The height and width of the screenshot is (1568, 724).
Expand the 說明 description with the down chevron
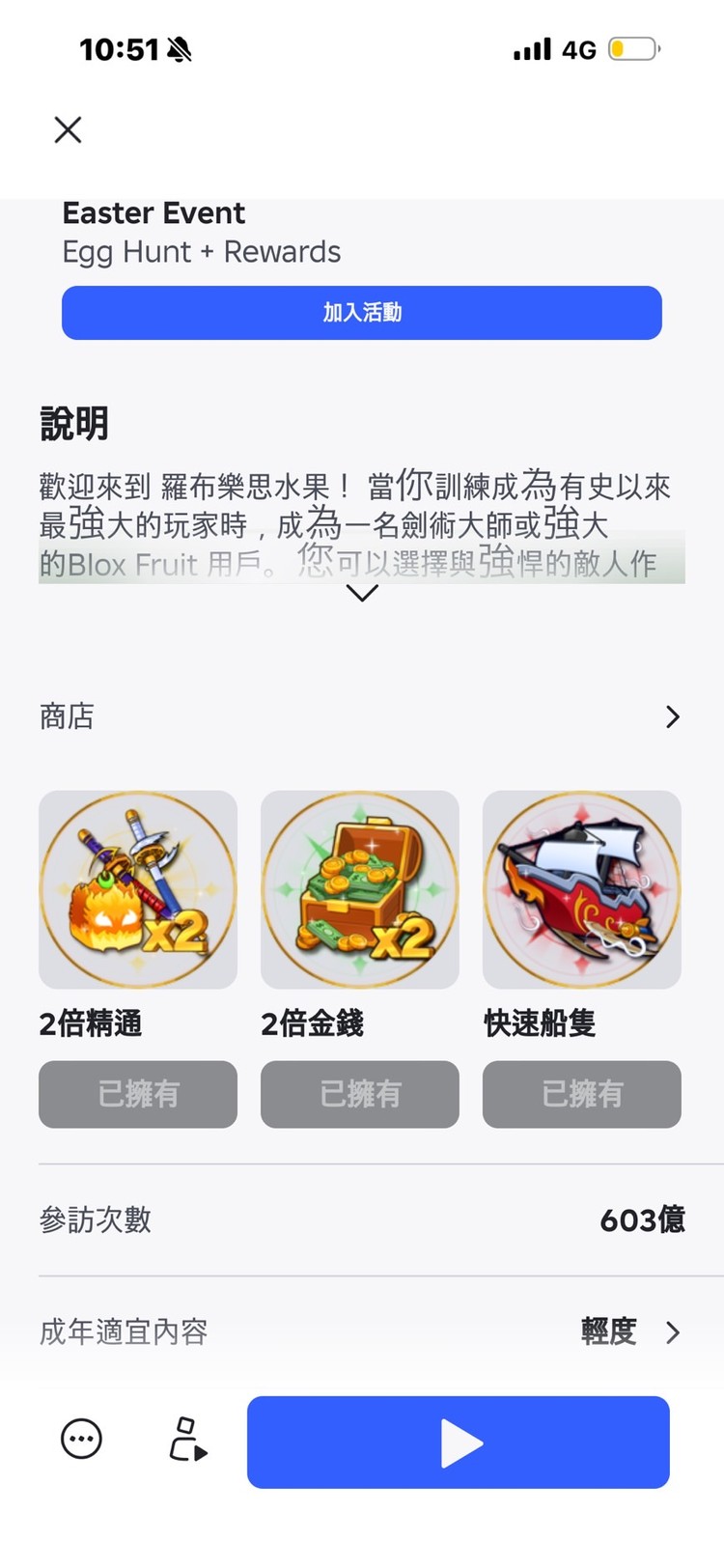(x=362, y=593)
